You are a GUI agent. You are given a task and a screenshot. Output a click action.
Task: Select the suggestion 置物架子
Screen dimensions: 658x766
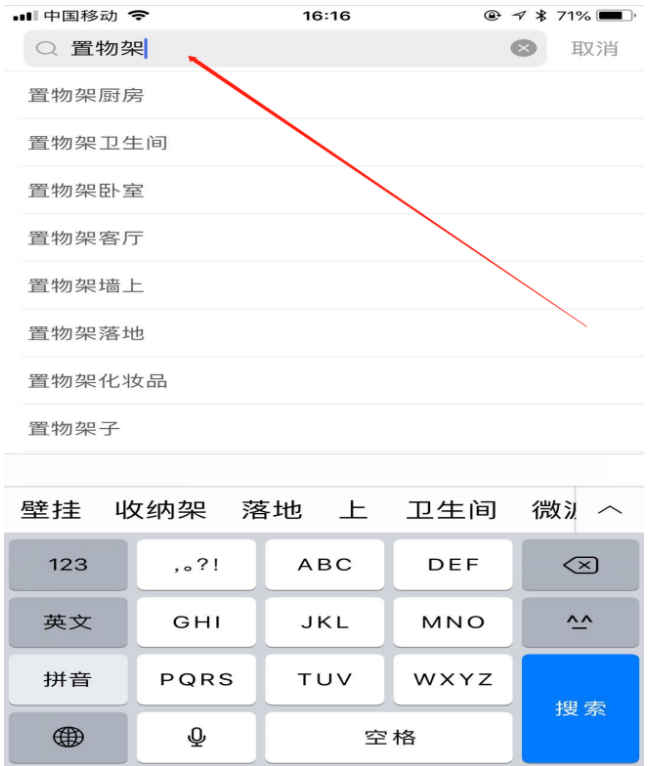pyautogui.click(x=74, y=428)
